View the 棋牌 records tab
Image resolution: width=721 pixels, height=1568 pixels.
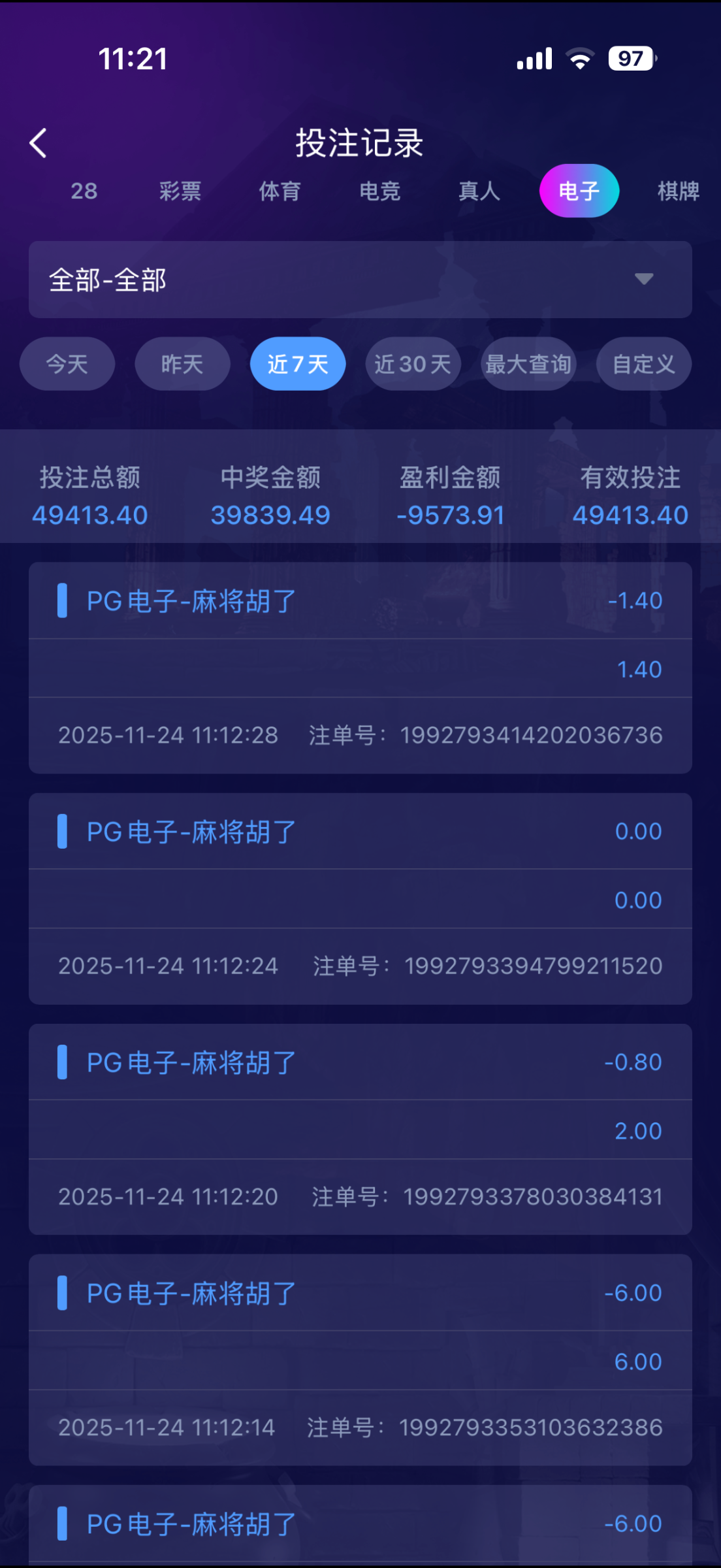click(x=678, y=191)
